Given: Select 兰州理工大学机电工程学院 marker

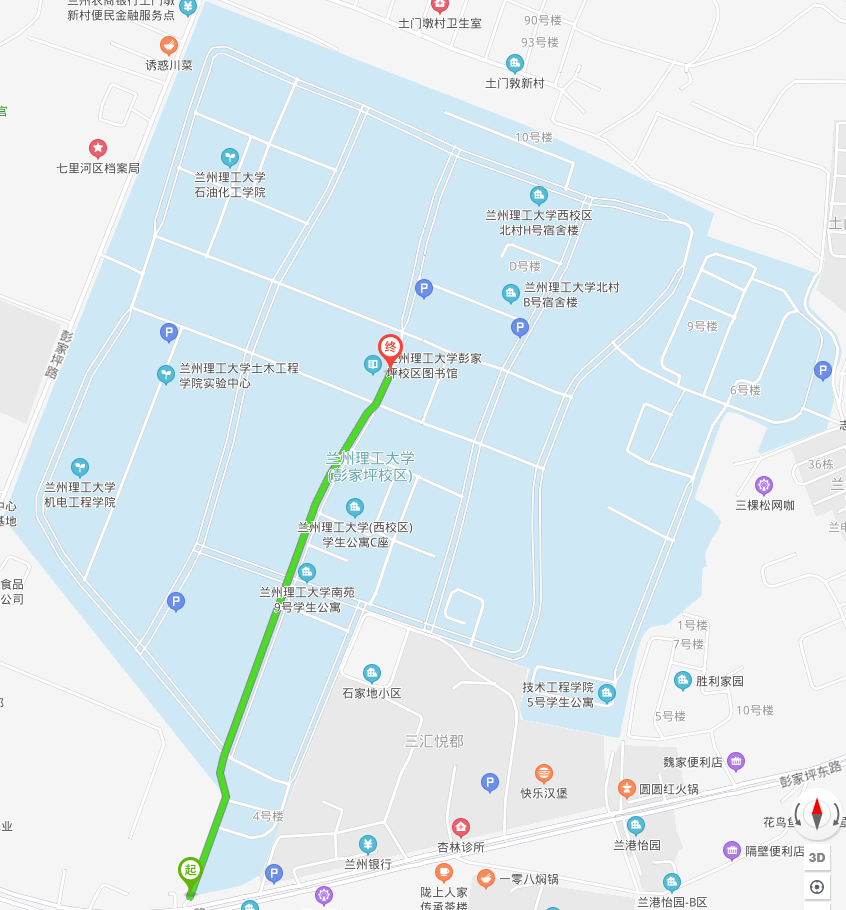Looking at the screenshot, I should pyautogui.click(x=79, y=467).
